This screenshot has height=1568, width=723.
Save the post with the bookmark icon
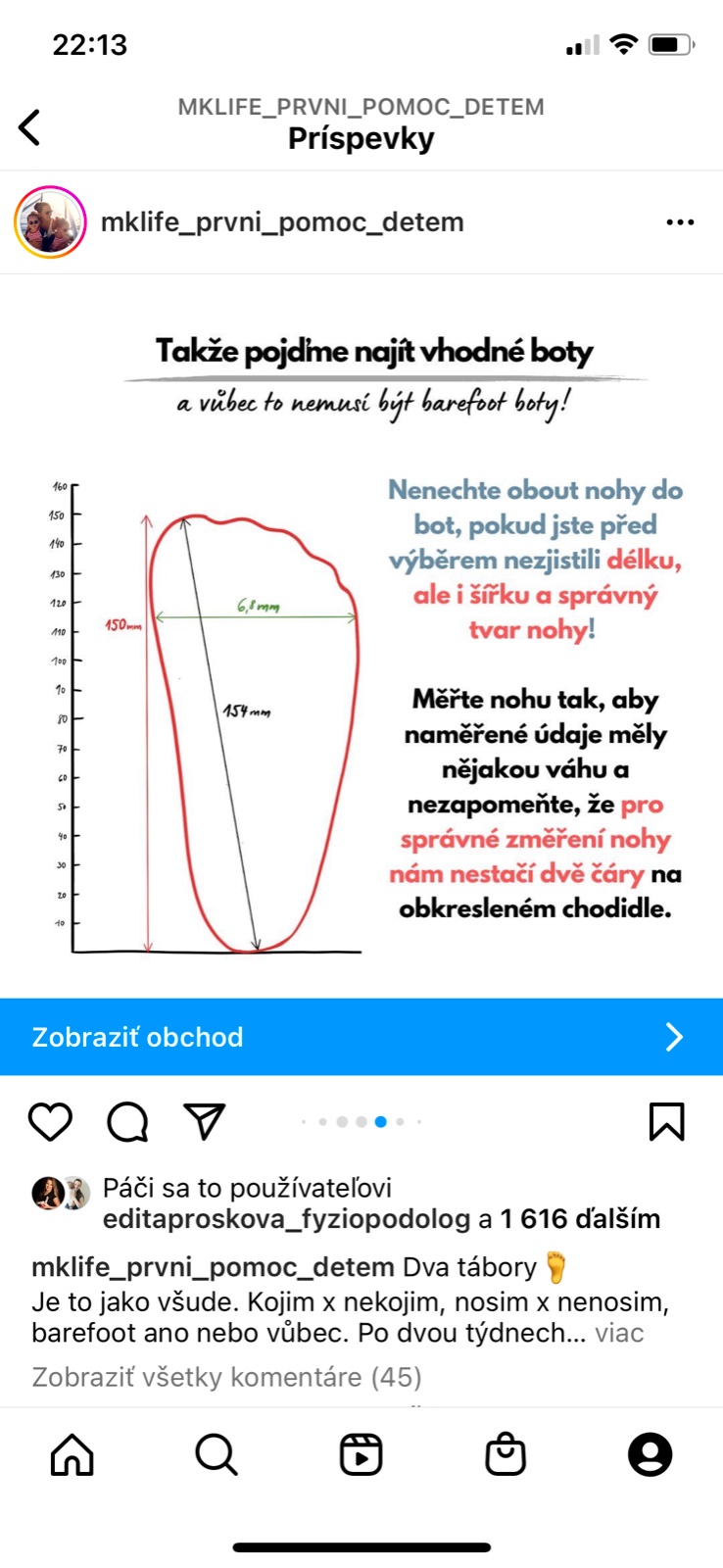[x=666, y=1122]
